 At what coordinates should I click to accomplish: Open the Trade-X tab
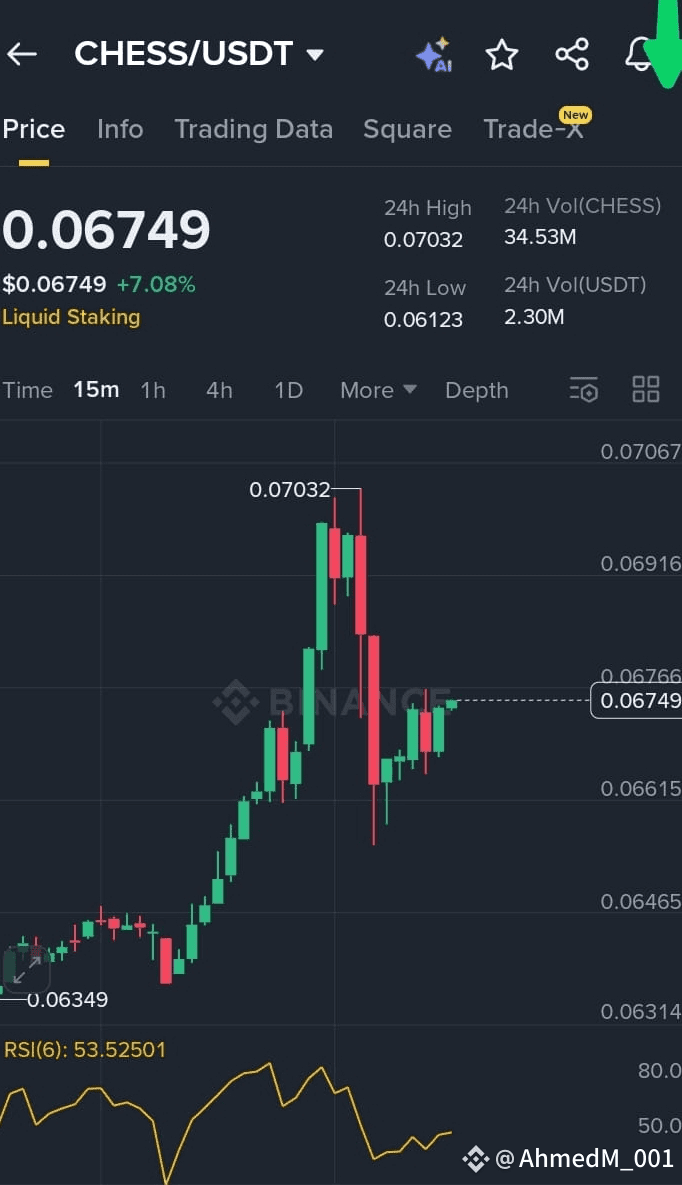[534, 128]
